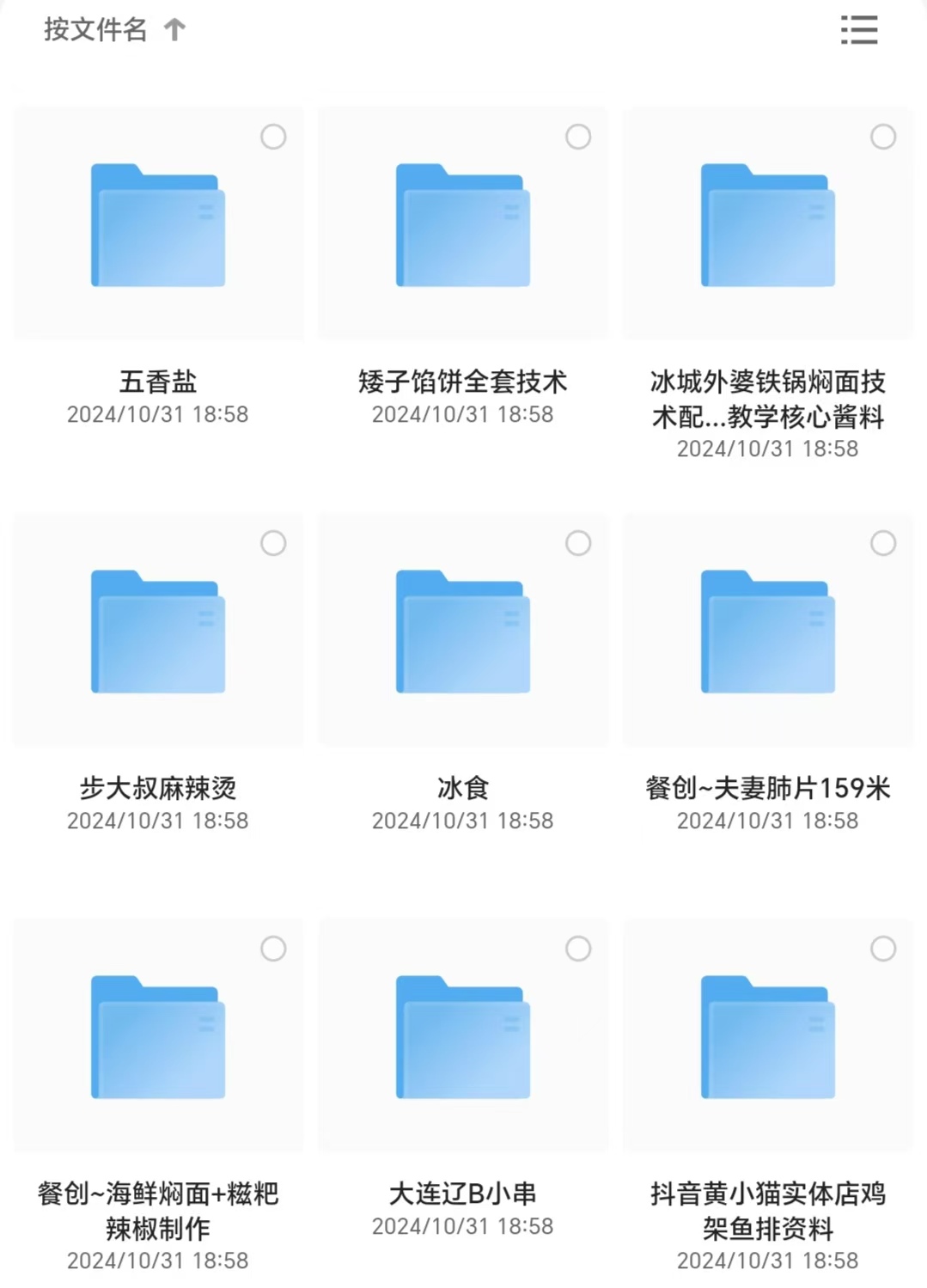Viewport: 927px width, 1288px height.
Task: Open the 餐创~海鲜焖面+糍粑辣椒制作 folder
Action: pos(158,1037)
